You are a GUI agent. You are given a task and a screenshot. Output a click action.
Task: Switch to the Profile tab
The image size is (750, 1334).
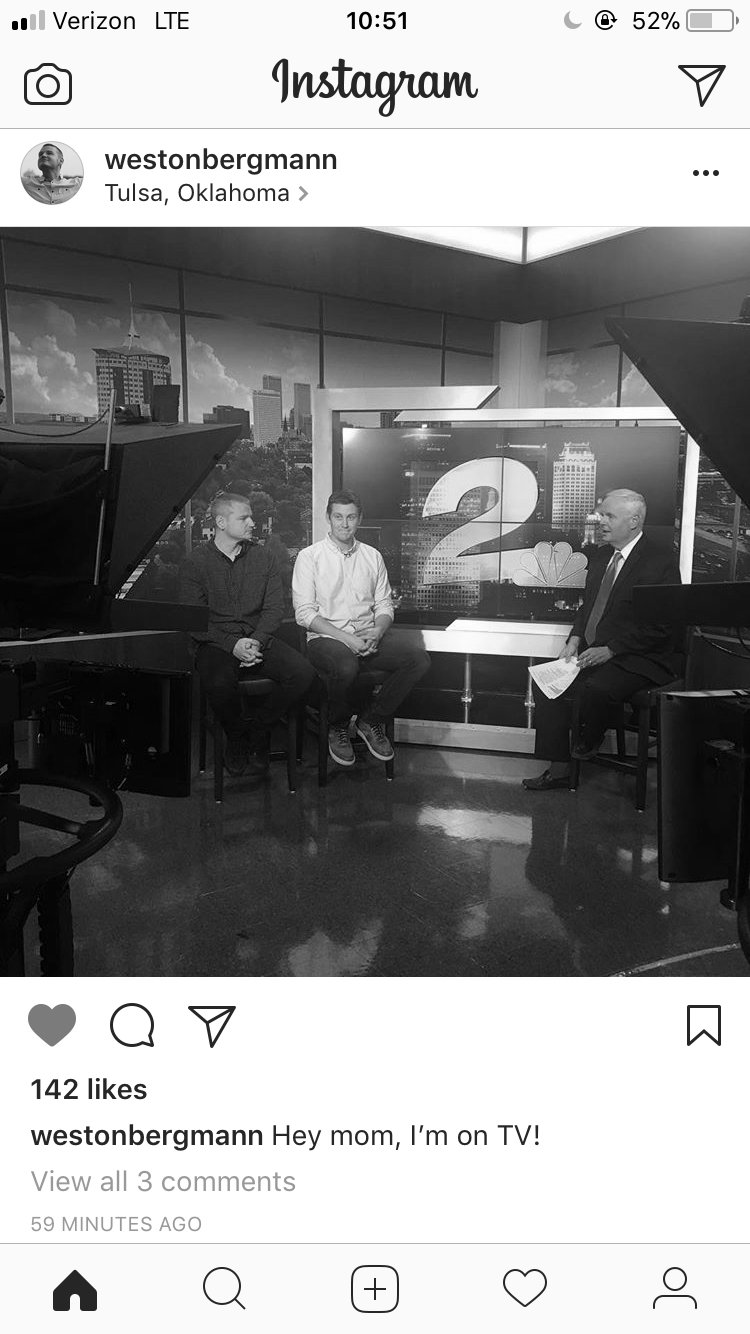point(675,1289)
